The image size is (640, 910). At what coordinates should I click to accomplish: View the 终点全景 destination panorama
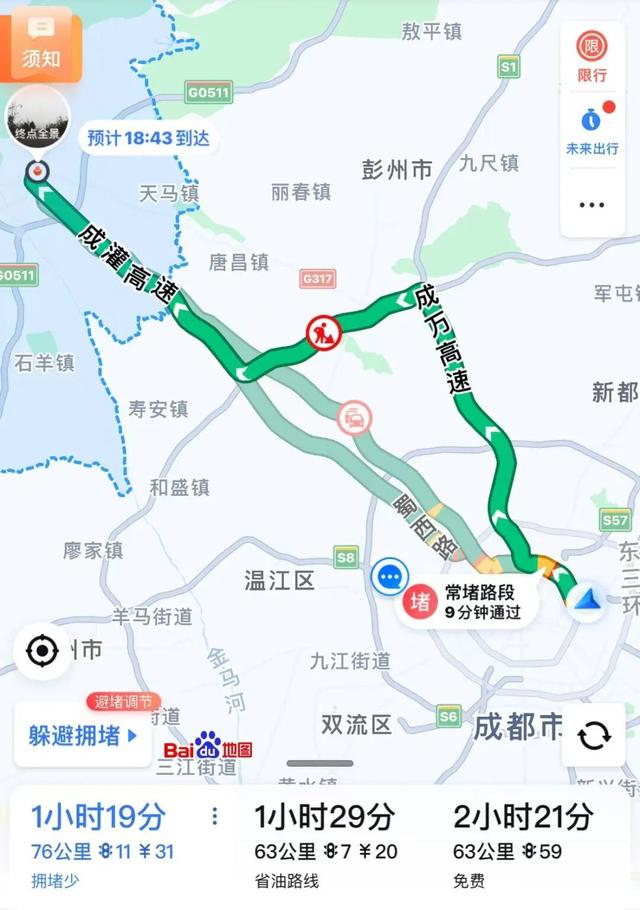38,116
